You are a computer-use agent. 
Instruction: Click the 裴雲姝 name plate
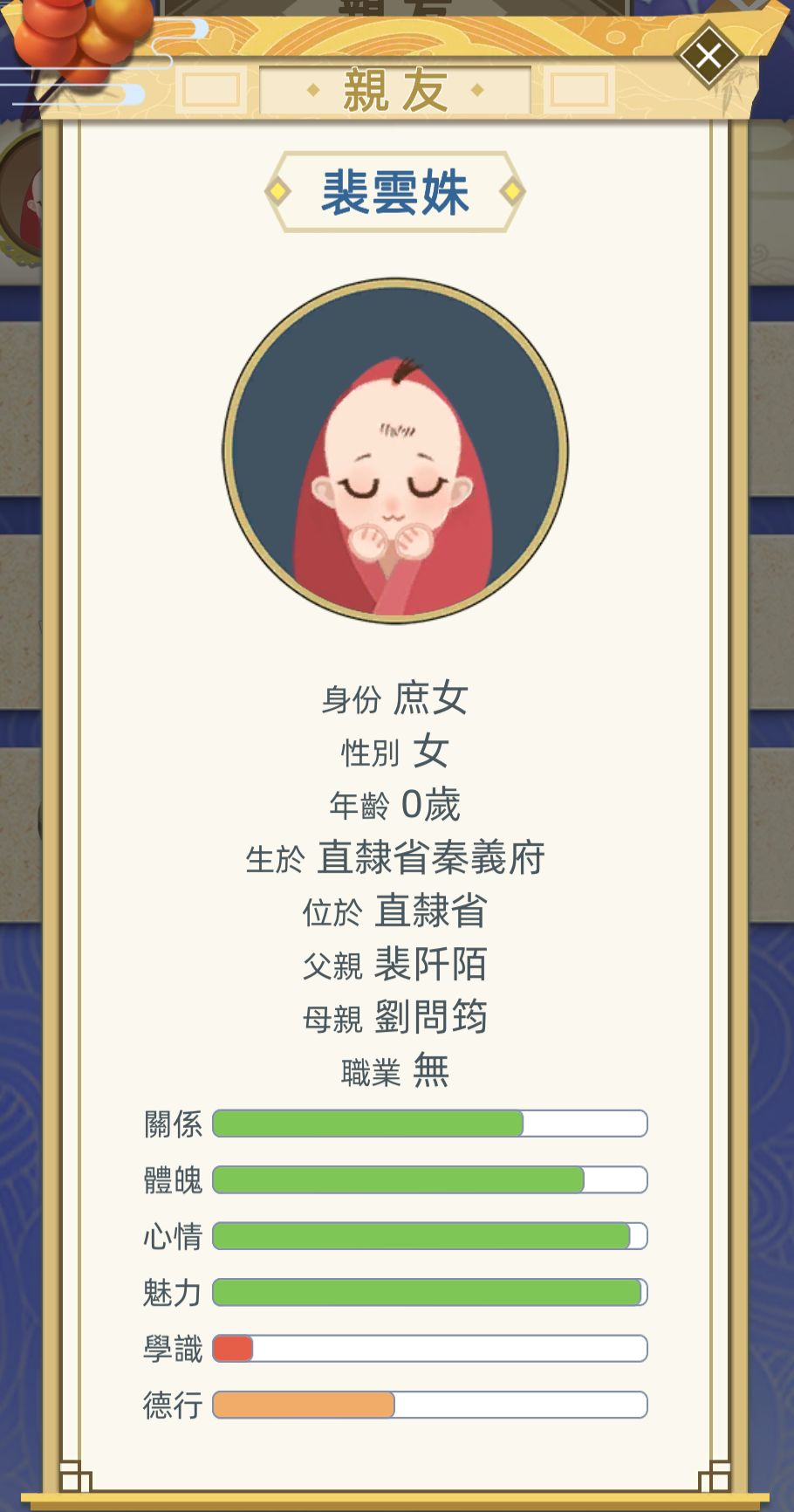pos(395,190)
